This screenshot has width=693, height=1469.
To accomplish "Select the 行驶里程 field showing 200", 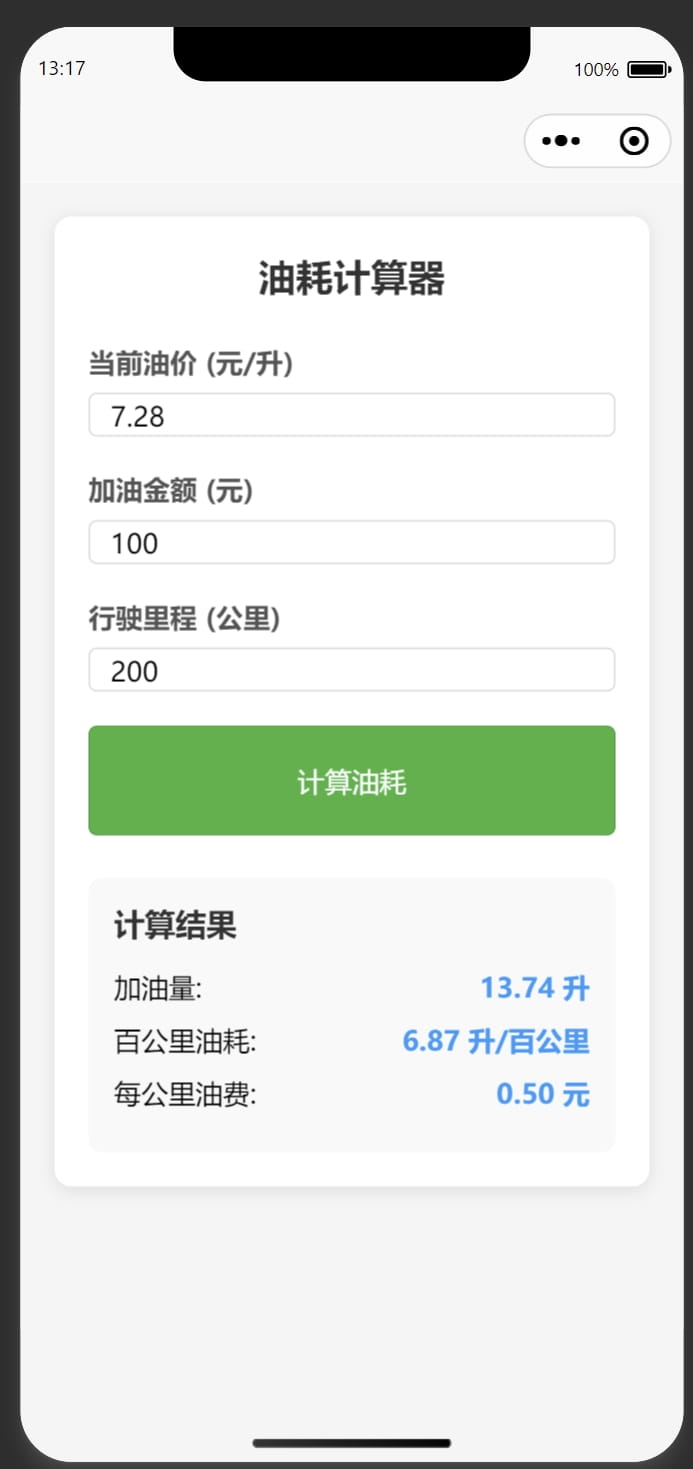I will (352, 670).
